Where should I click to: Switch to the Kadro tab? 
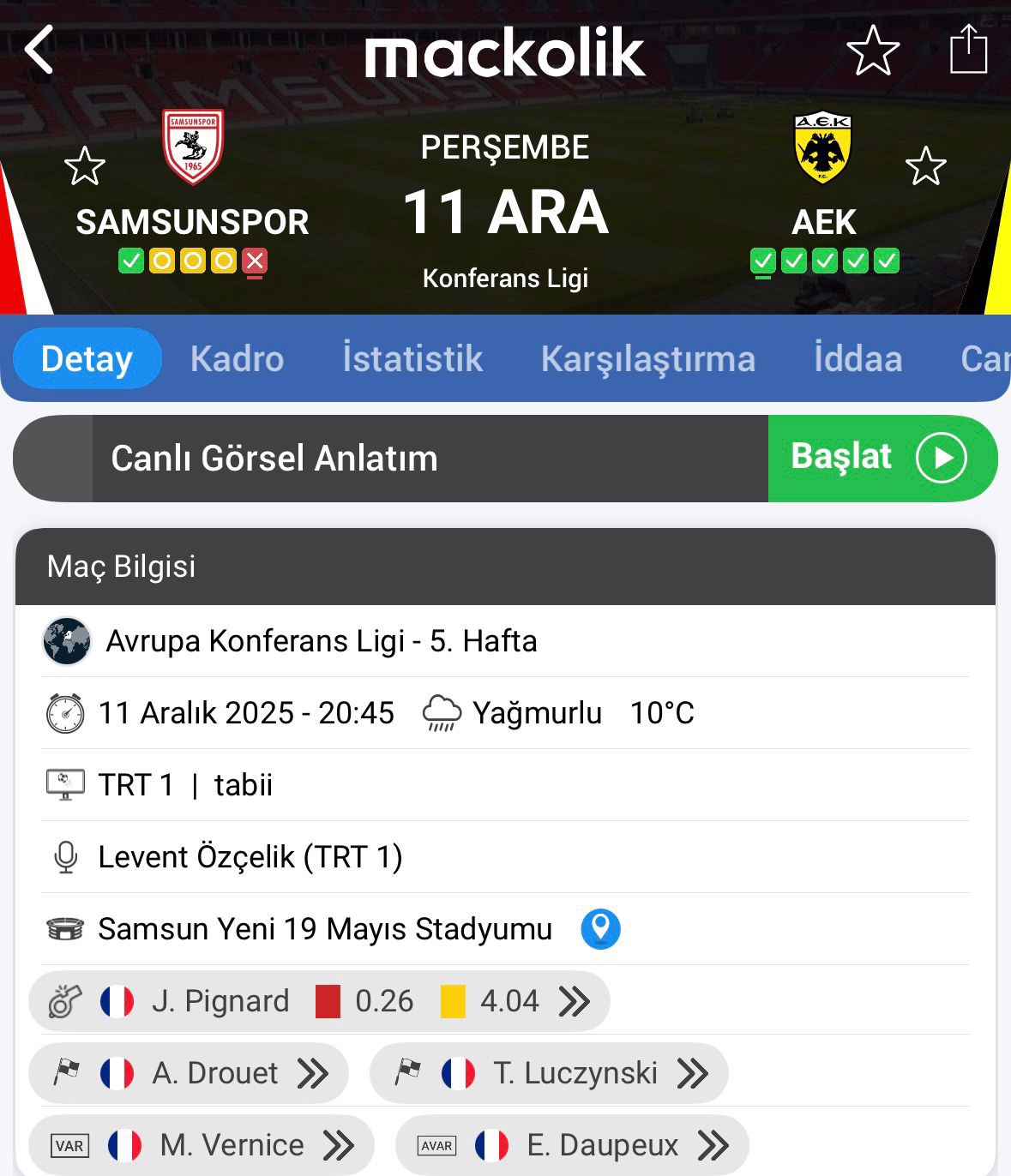click(x=237, y=358)
